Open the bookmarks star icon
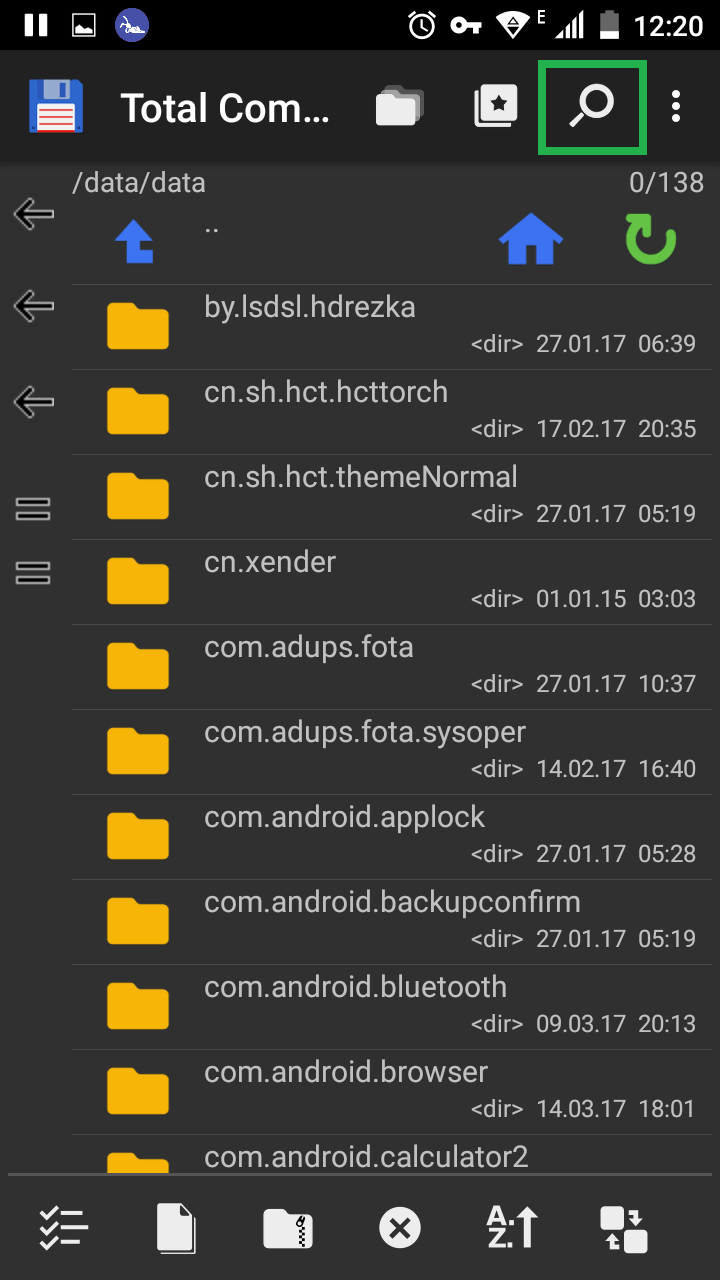 click(497, 107)
